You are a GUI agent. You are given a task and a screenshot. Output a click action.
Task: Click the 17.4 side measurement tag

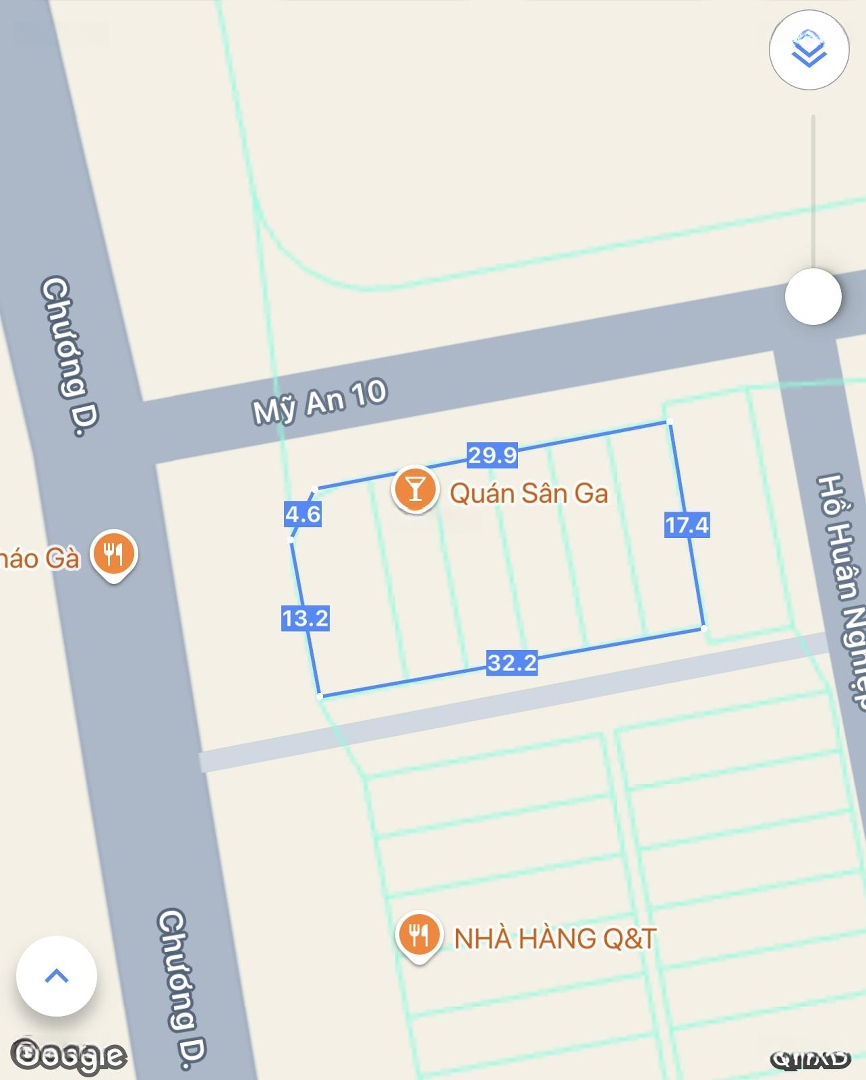point(687,525)
